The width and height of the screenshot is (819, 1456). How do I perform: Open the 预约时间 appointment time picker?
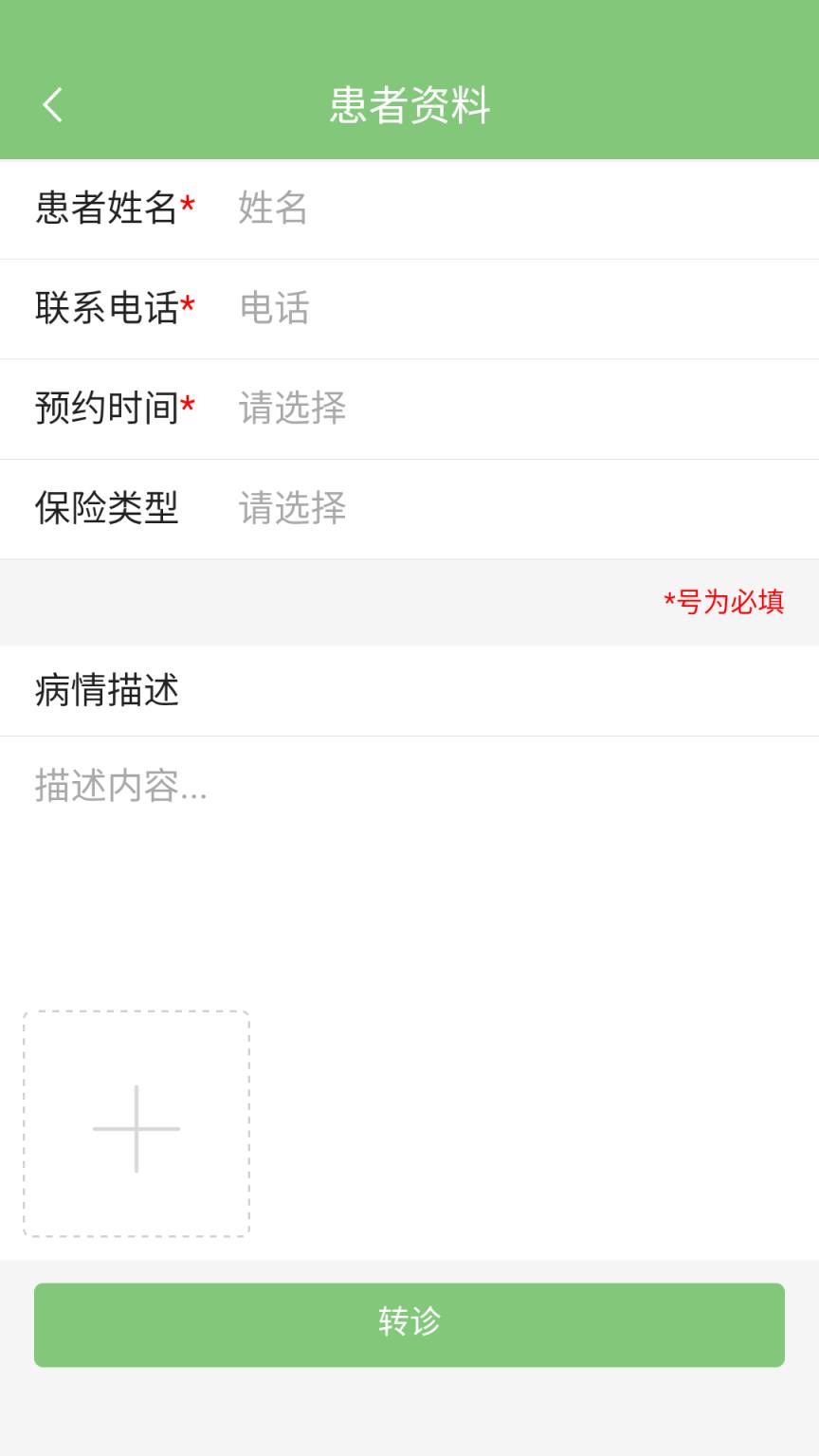click(292, 409)
